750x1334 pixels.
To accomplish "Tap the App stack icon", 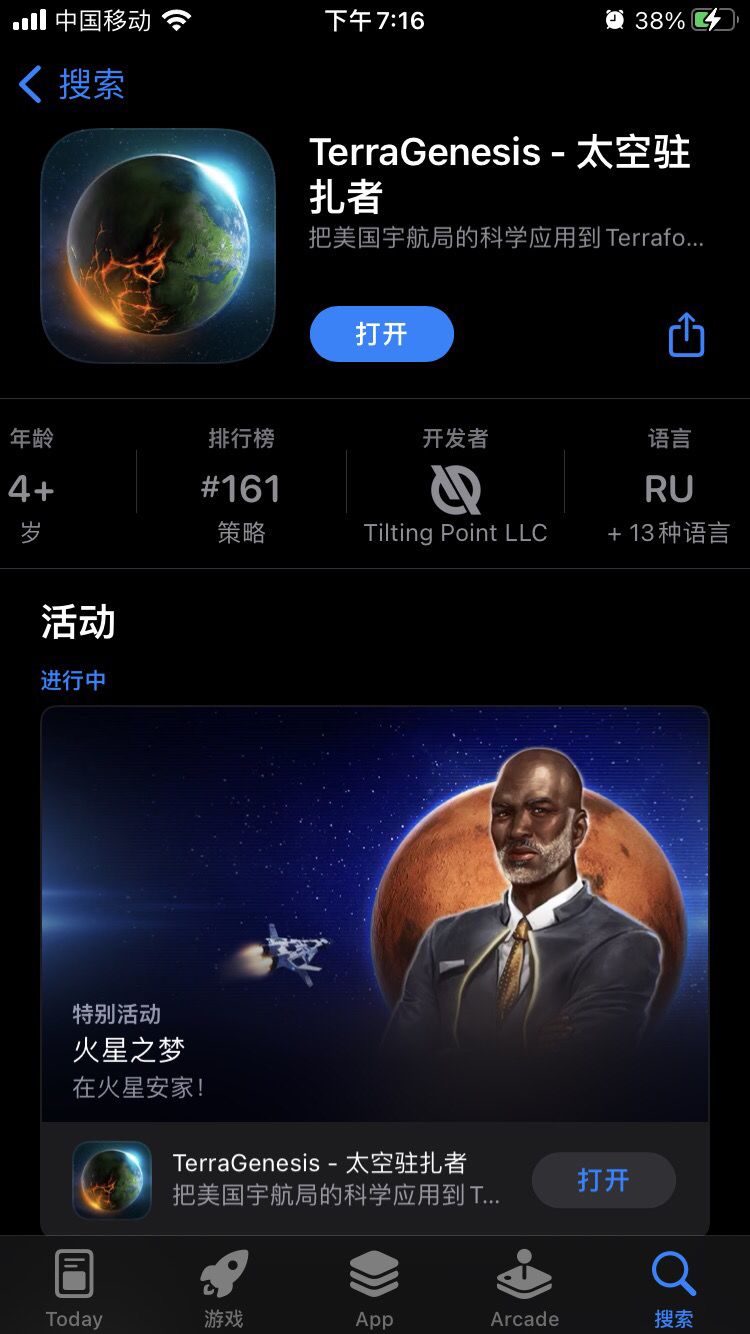I will pos(374,1272).
